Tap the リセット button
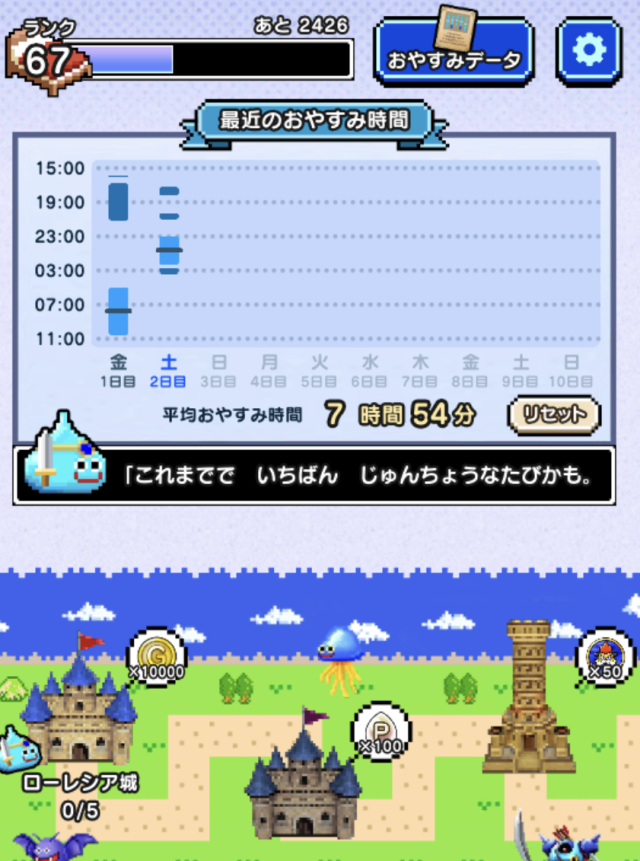 553,415
